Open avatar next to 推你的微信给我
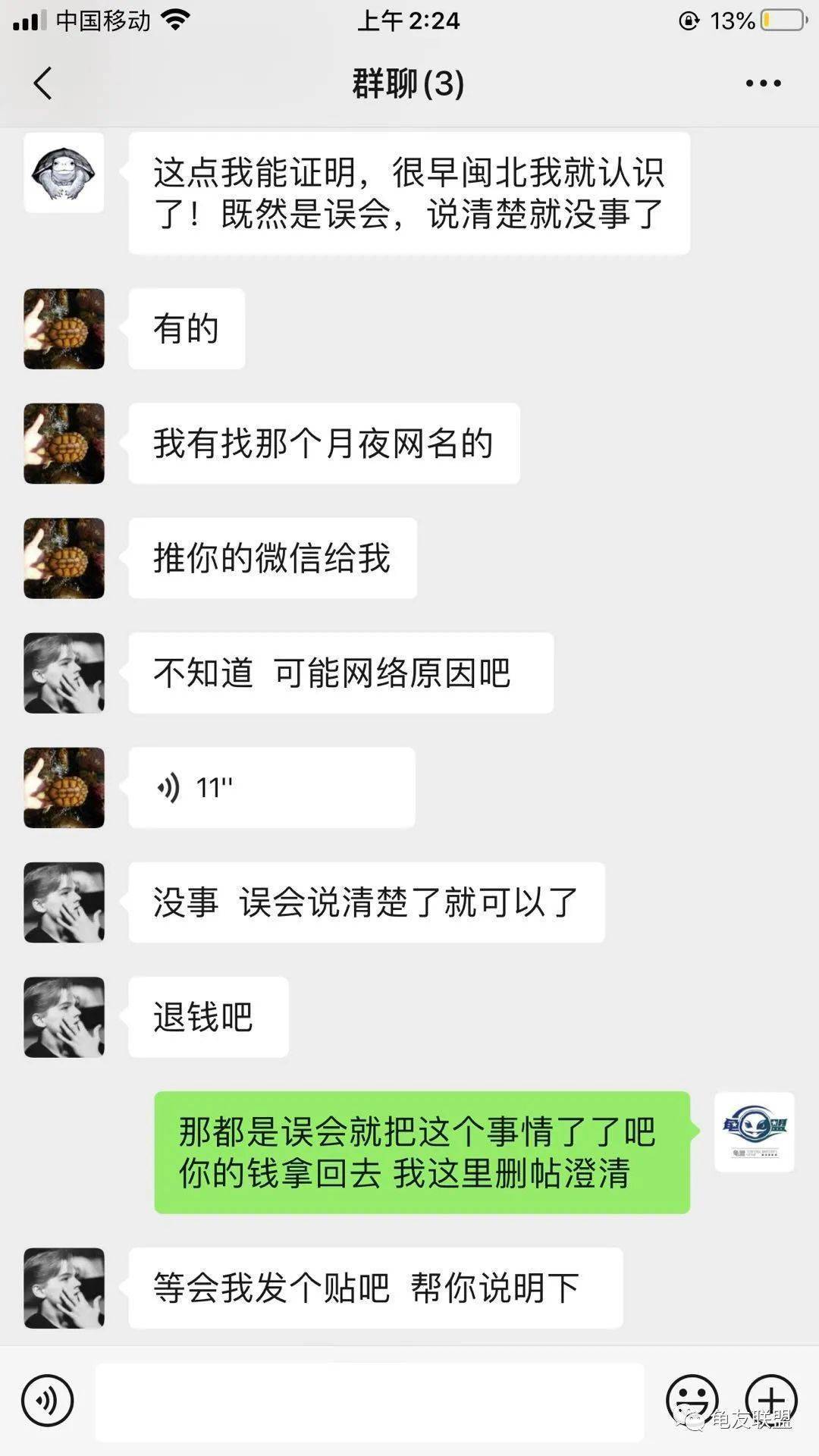Viewport: 819px width, 1456px height. point(64,558)
